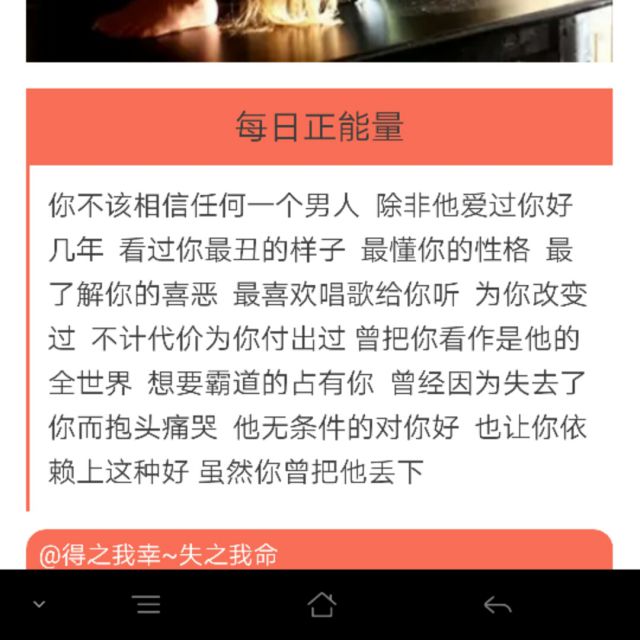Open the navigation bar menu button
Screen dimensions: 640x640
point(147,604)
